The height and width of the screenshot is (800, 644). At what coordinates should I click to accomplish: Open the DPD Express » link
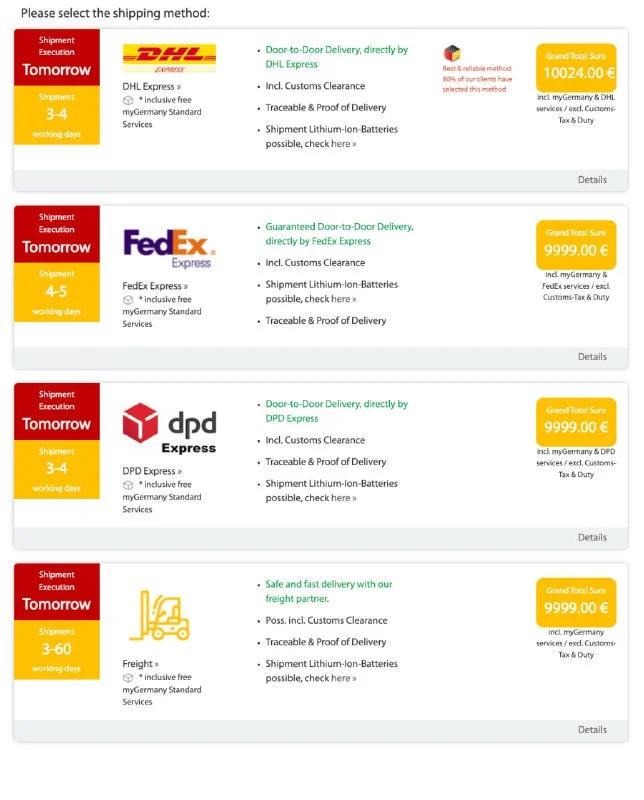152,471
